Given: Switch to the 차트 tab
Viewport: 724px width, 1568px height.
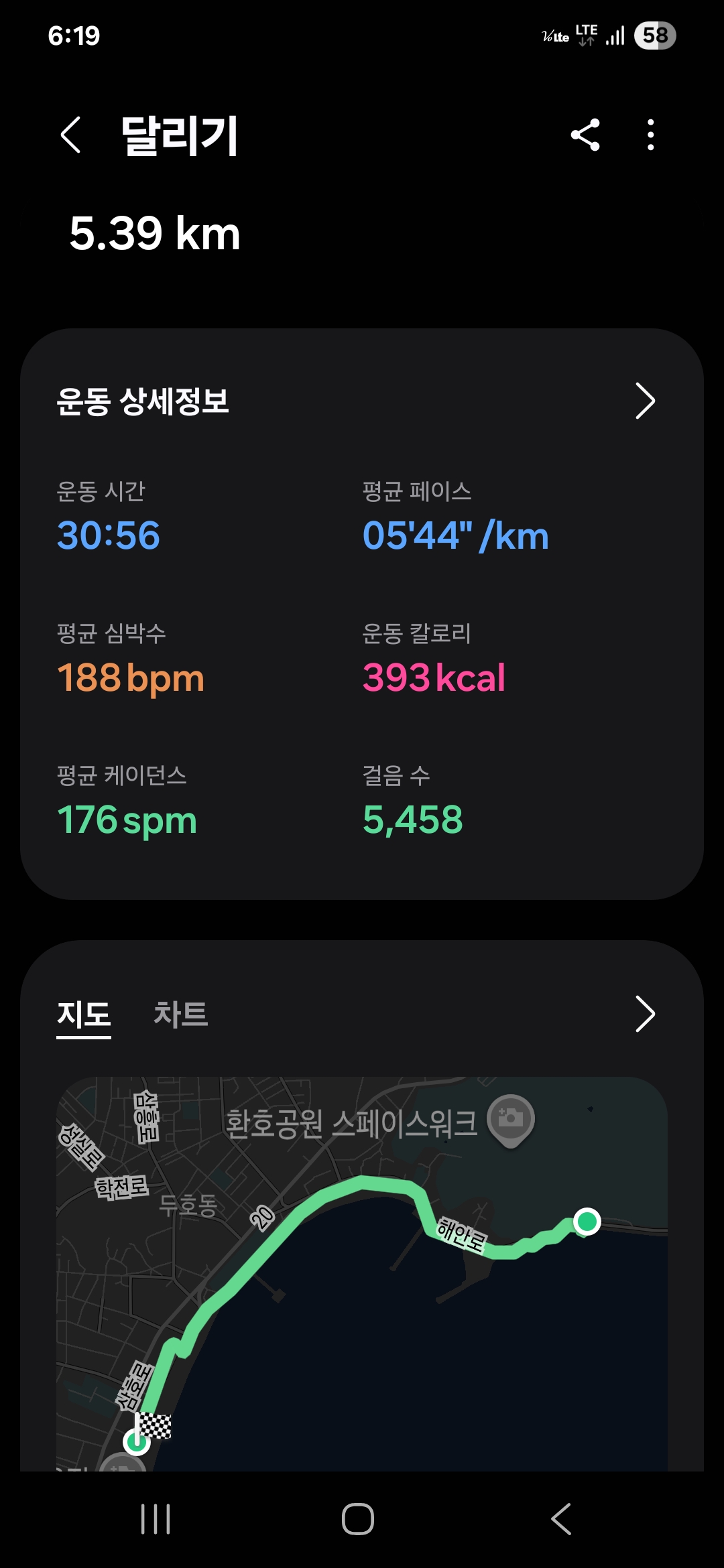Looking at the screenshot, I should point(180,1014).
